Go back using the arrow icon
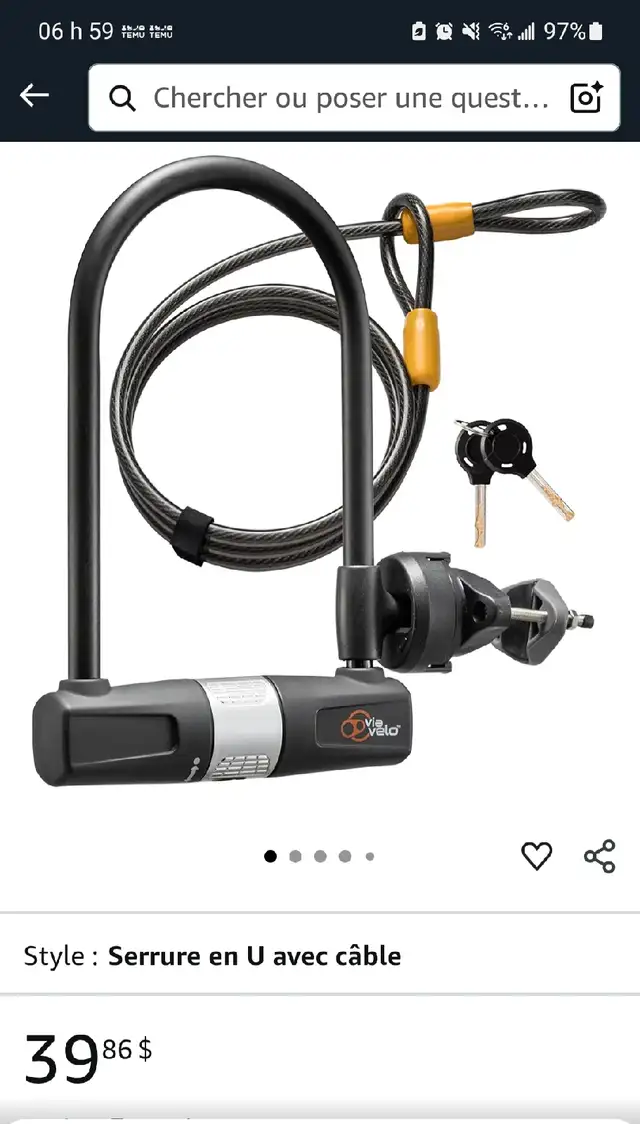640x1124 pixels. tap(34, 96)
